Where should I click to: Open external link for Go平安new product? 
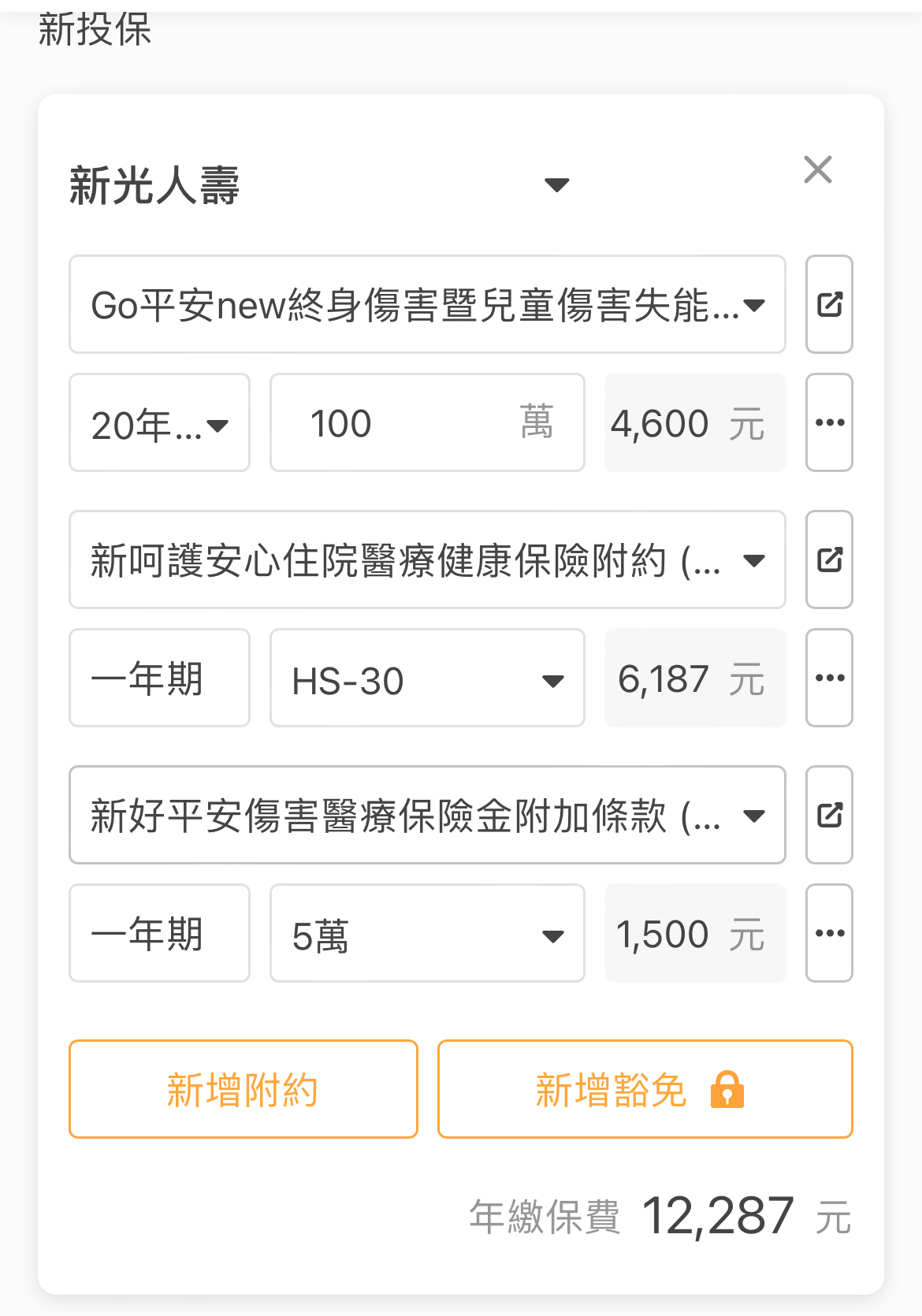point(829,304)
